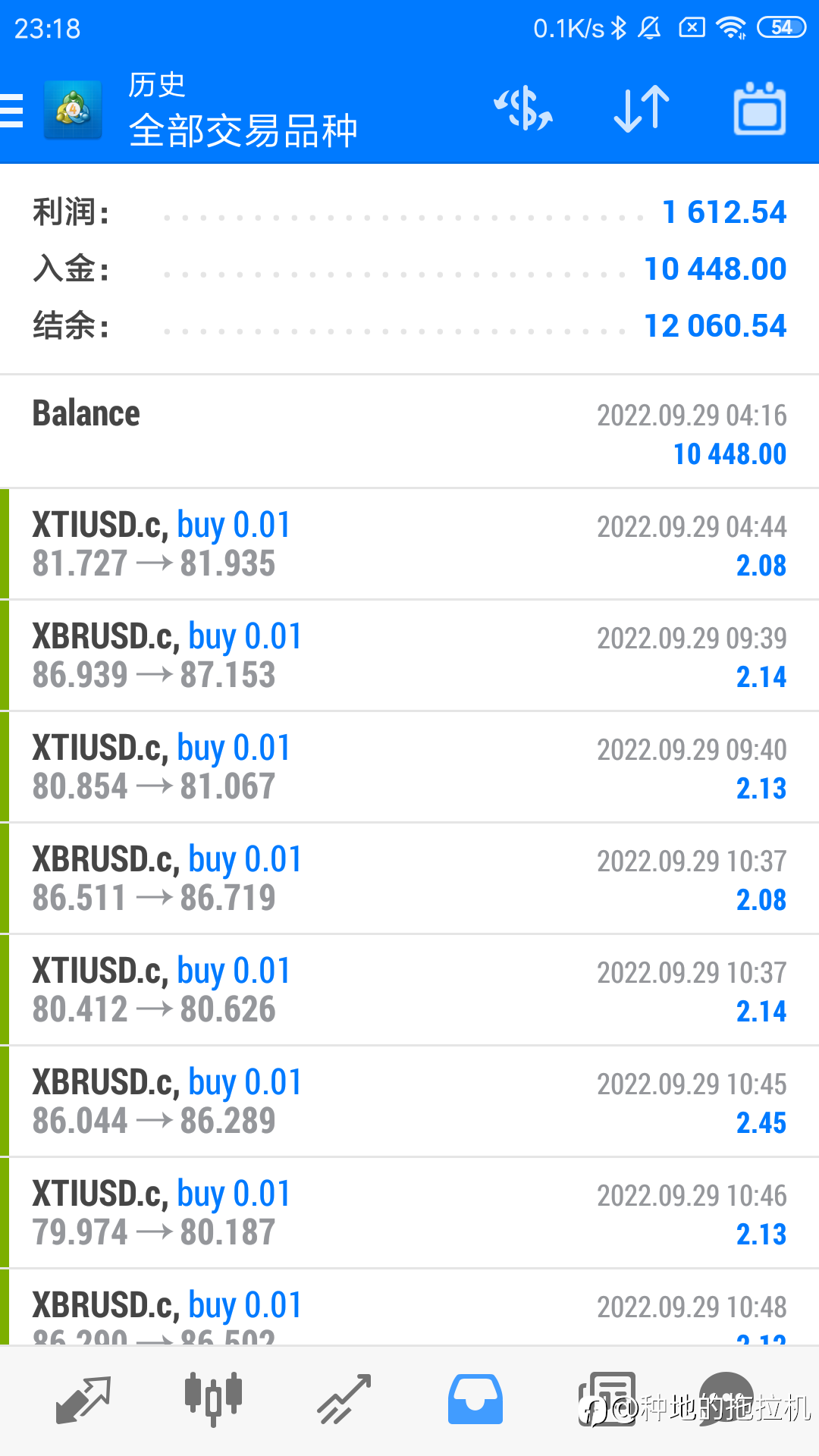This screenshot has height=1456, width=819.
Task: Select the XTIUSD.c trade entered at 79.974
Action: [409, 1213]
